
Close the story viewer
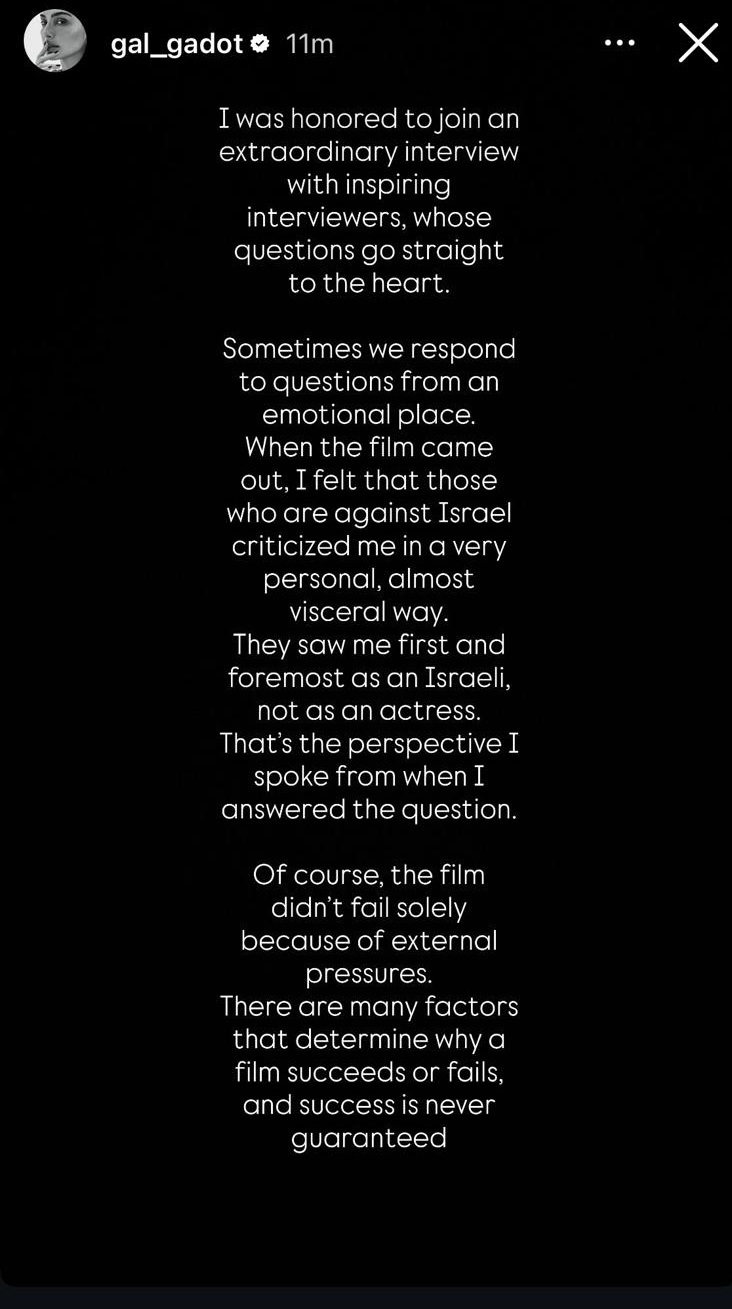tap(698, 43)
